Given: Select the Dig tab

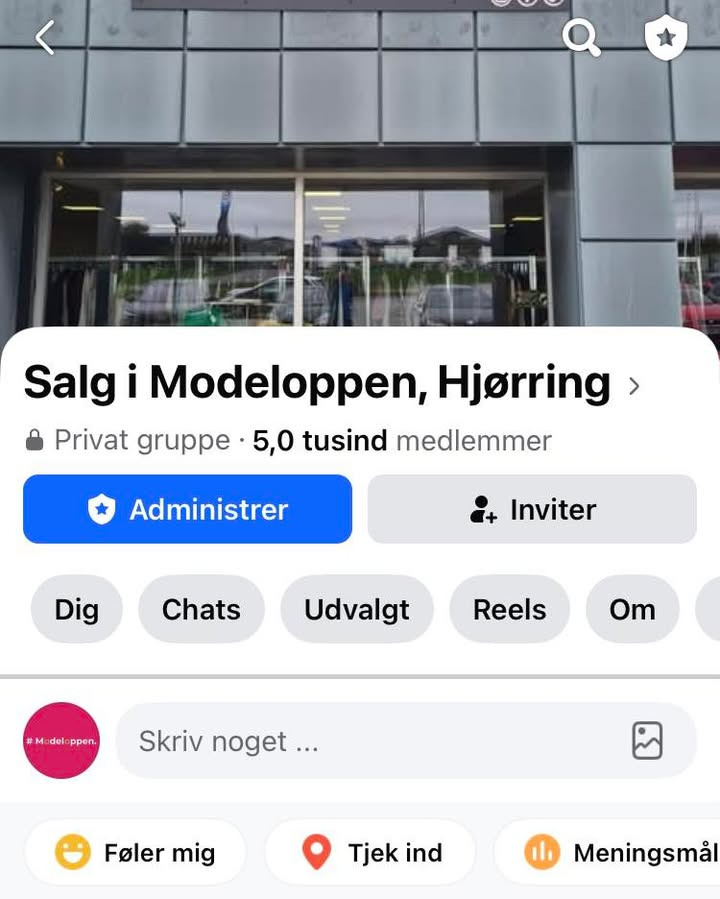Looking at the screenshot, I should pos(77,609).
